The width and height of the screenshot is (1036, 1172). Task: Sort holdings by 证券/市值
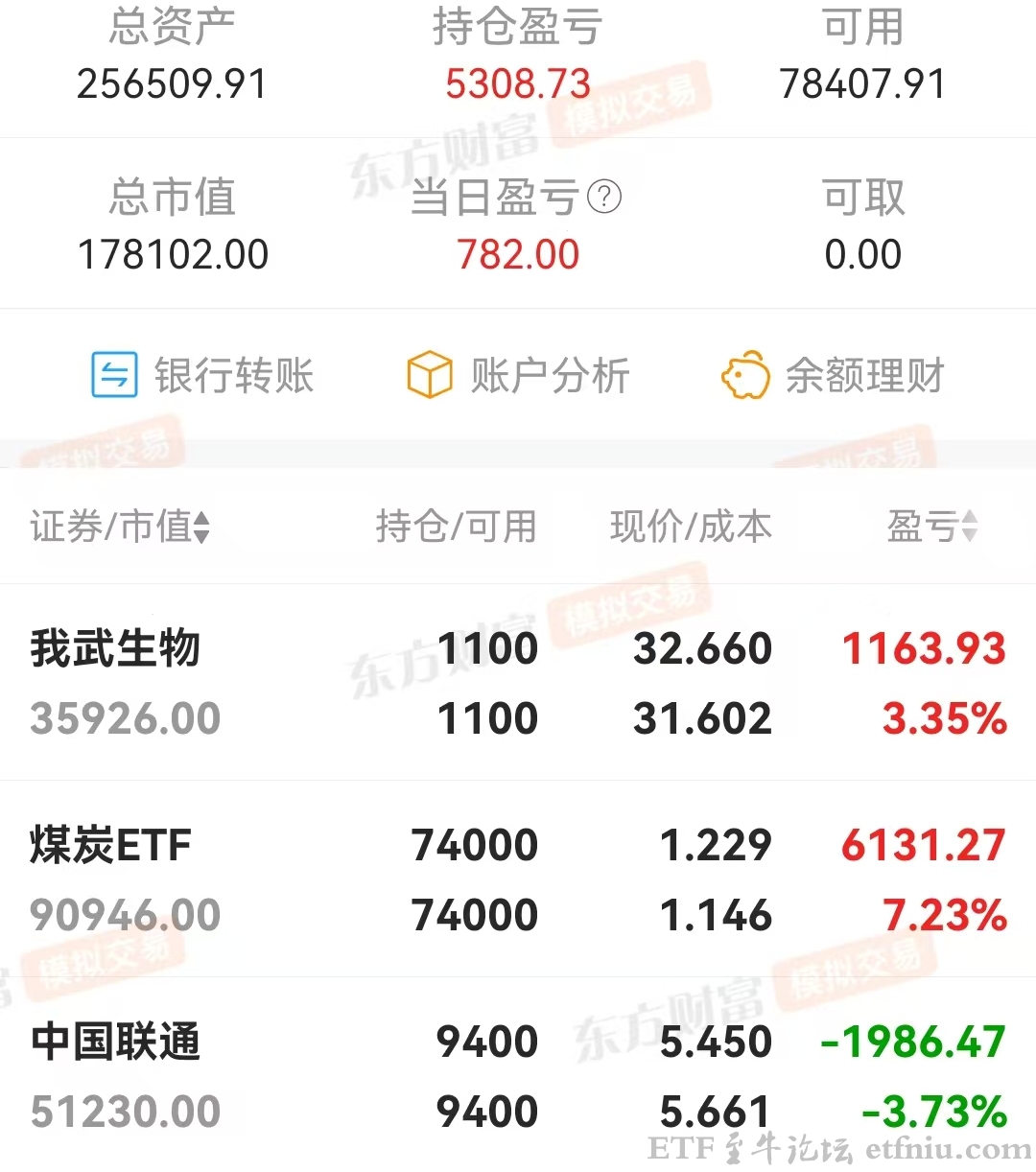(x=121, y=527)
